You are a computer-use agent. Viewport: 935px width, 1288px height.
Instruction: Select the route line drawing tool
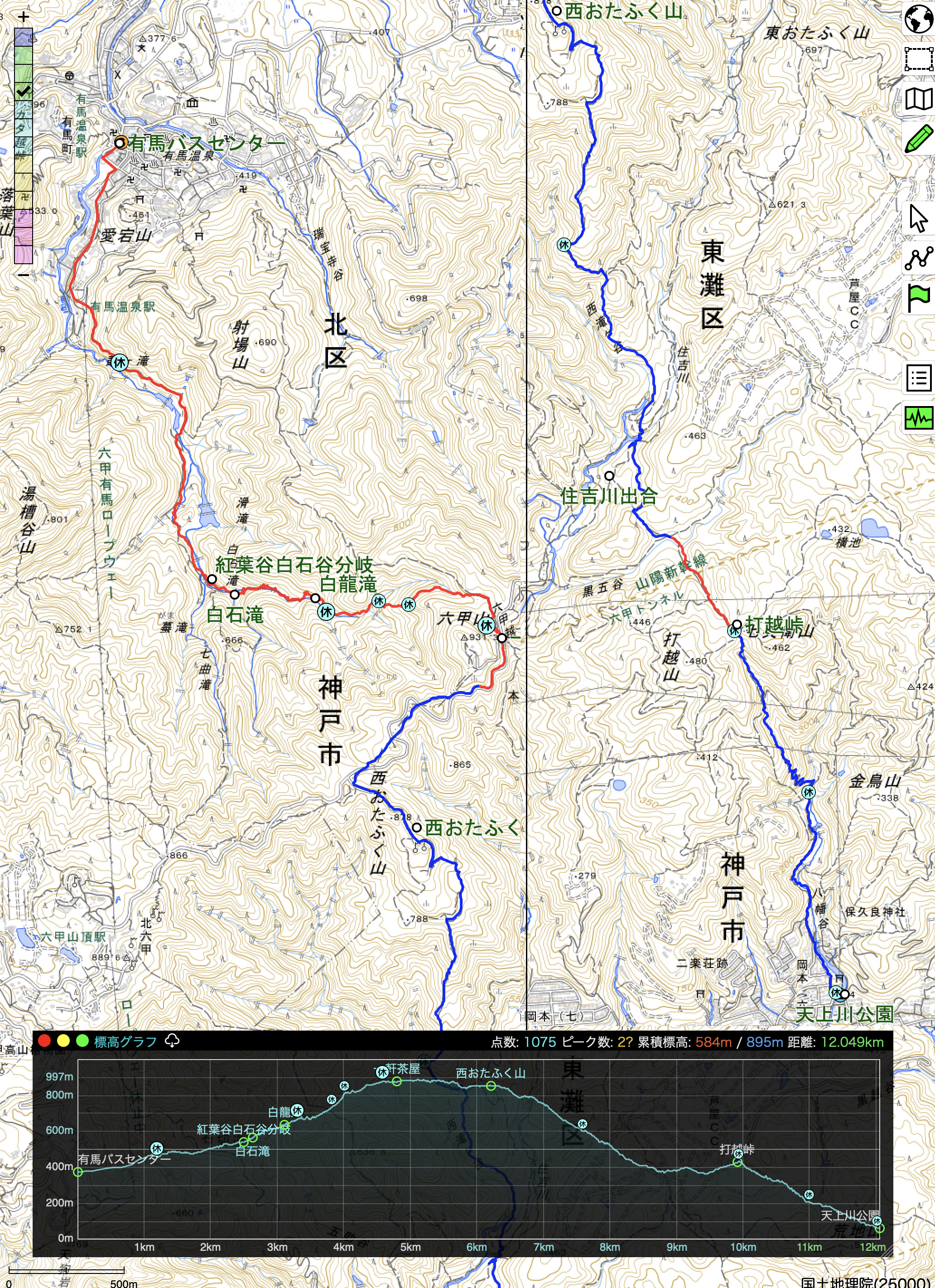pos(919,258)
